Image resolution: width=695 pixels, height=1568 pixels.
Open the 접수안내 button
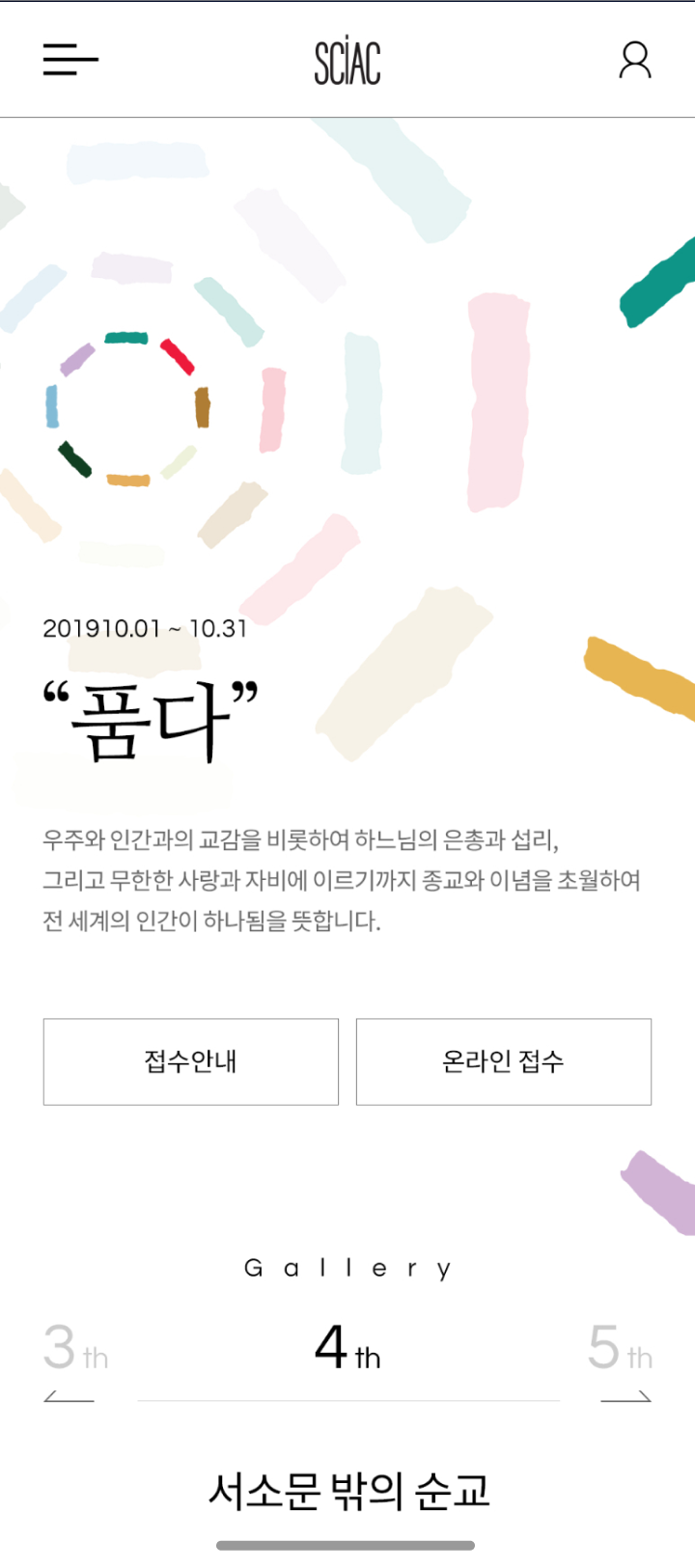click(x=191, y=1061)
